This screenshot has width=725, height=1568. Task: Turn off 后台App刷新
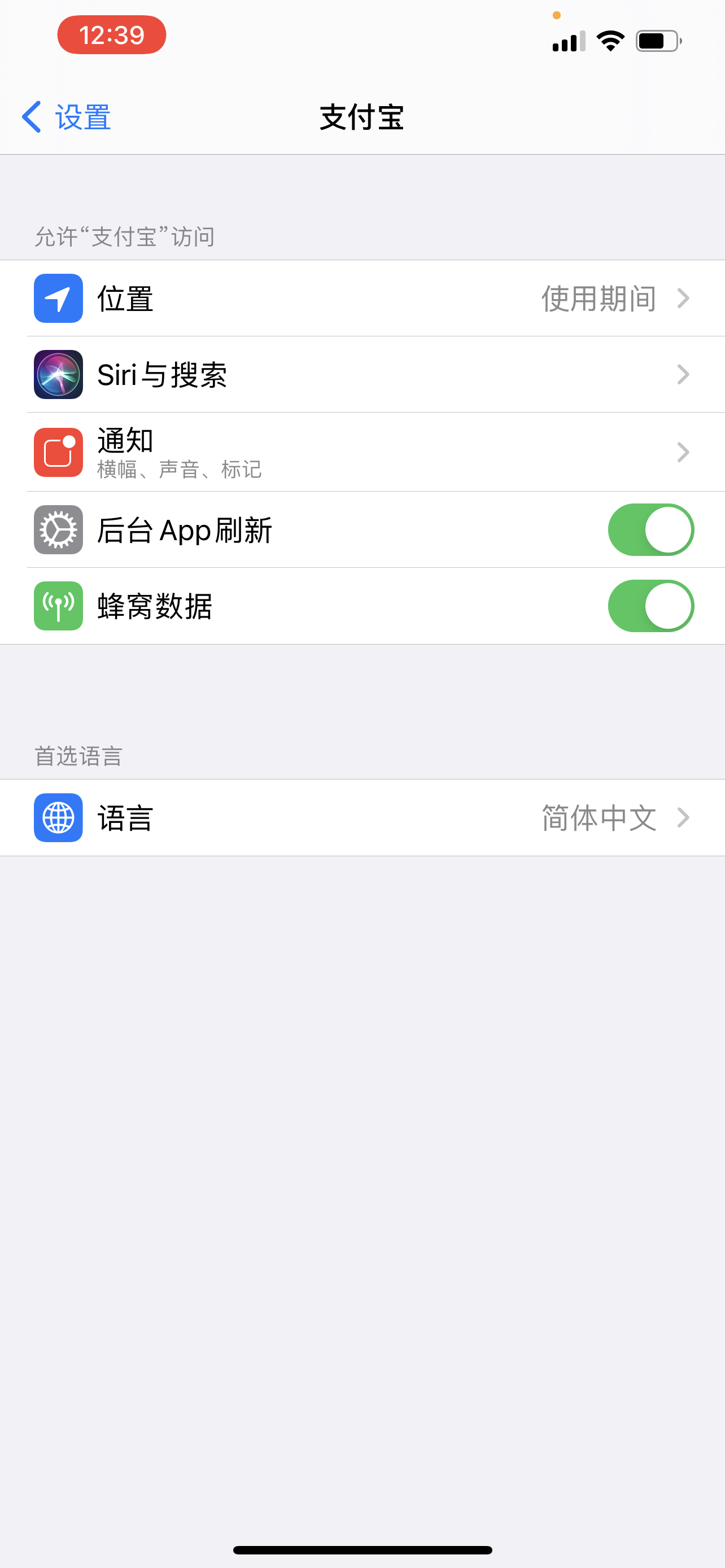[x=650, y=529]
